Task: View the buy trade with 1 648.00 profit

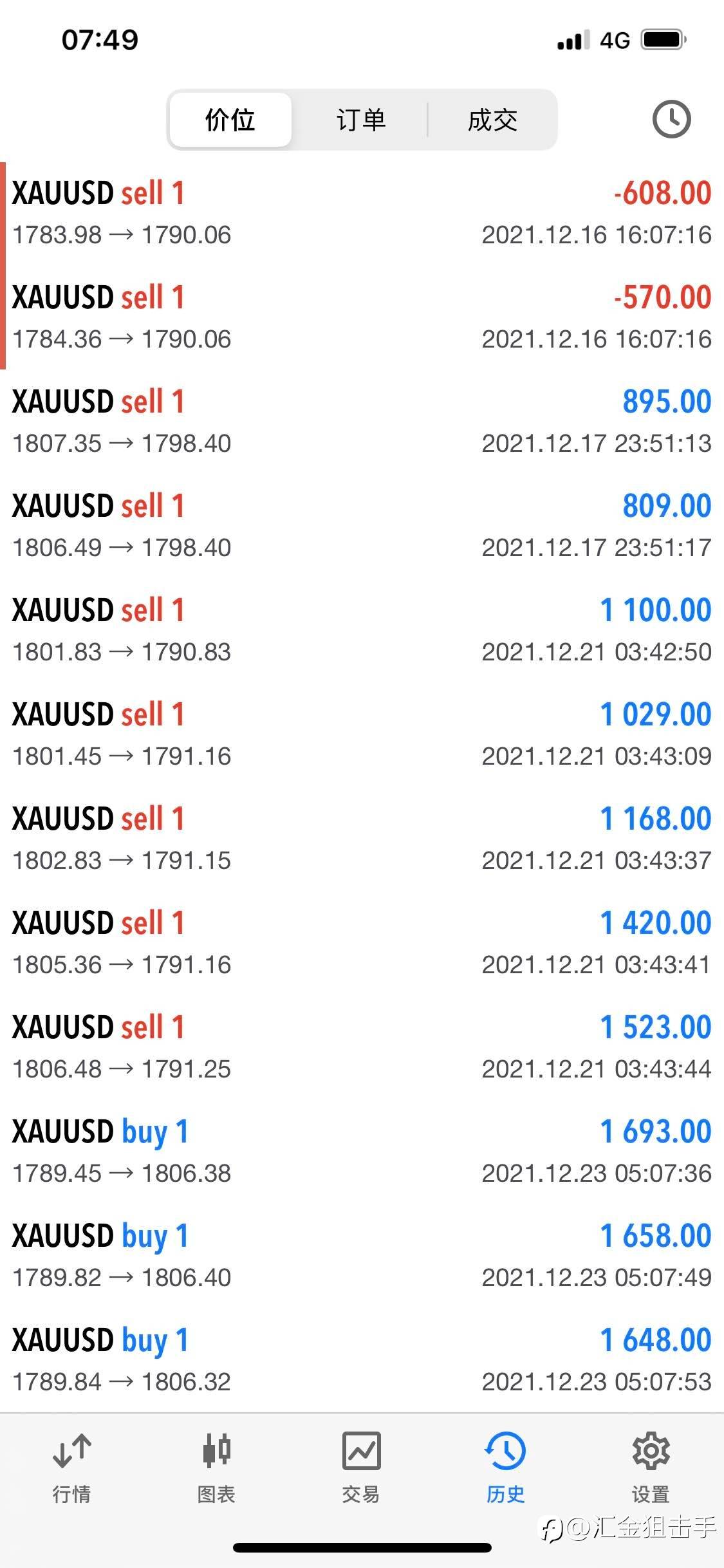Action: tap(362, 1361)
